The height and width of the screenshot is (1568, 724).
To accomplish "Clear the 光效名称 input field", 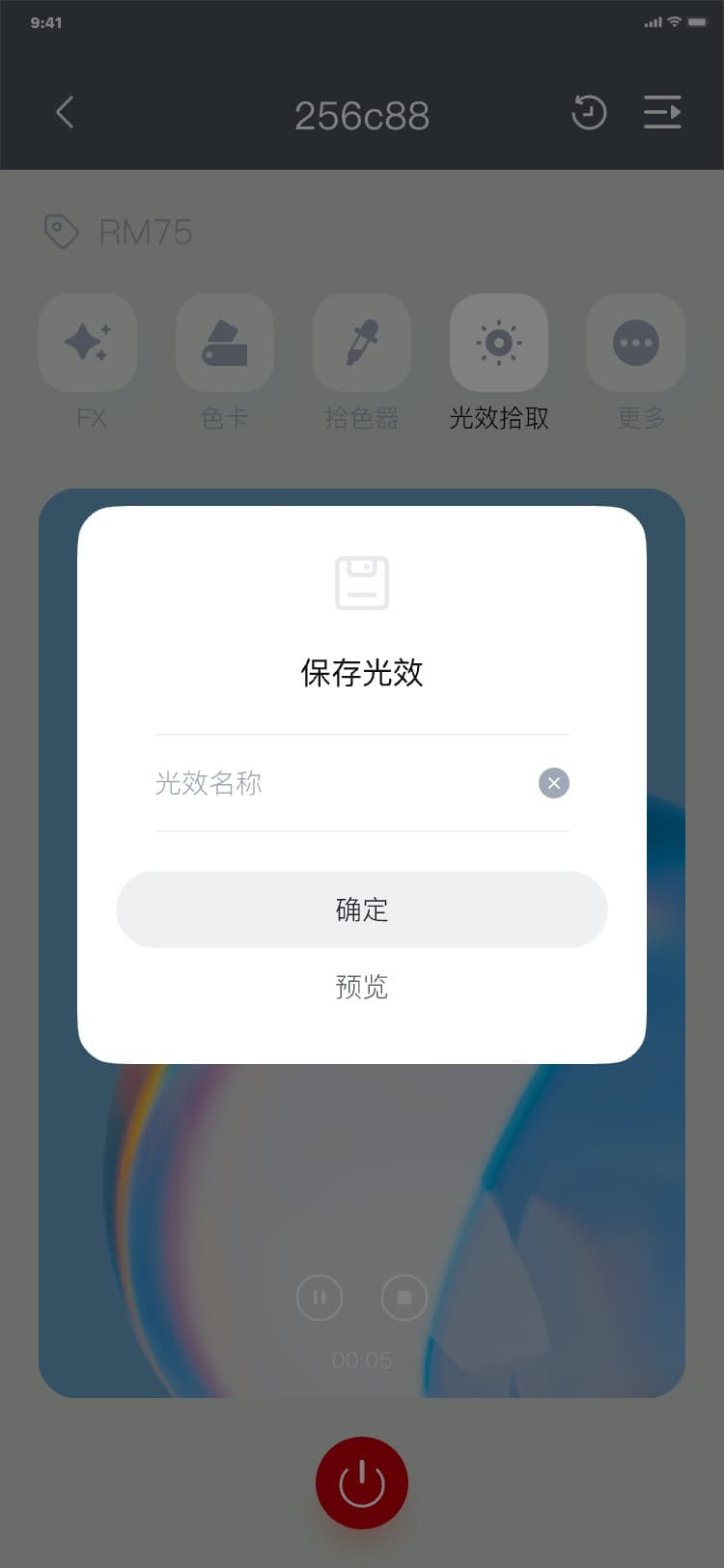I will (x=553, y=783).
